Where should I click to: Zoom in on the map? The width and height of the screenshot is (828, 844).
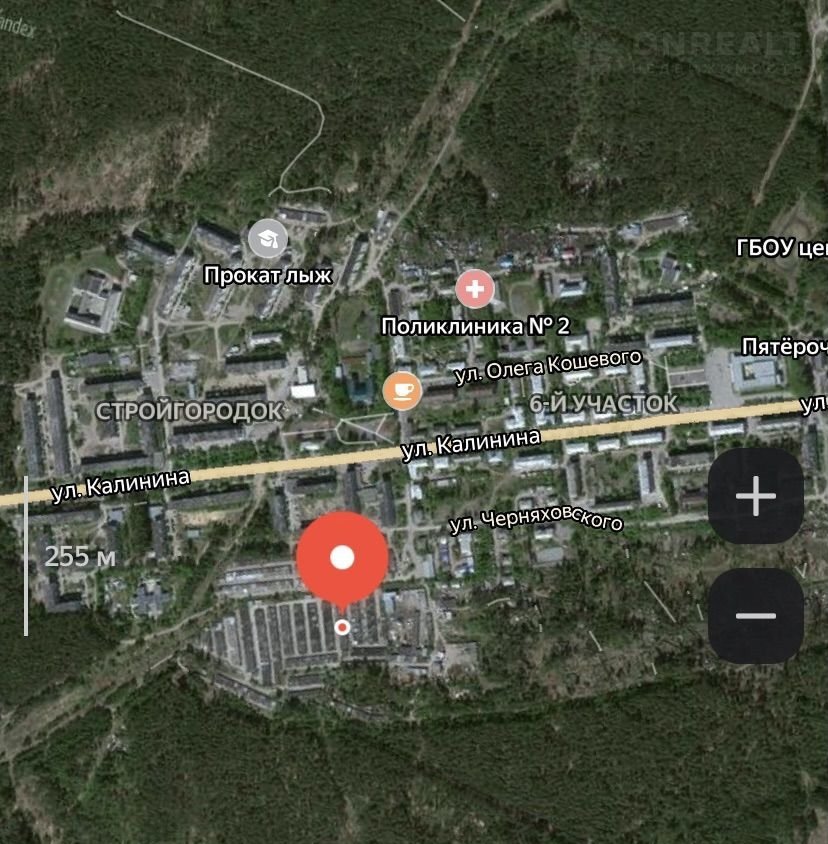click(x=755, y=496)
